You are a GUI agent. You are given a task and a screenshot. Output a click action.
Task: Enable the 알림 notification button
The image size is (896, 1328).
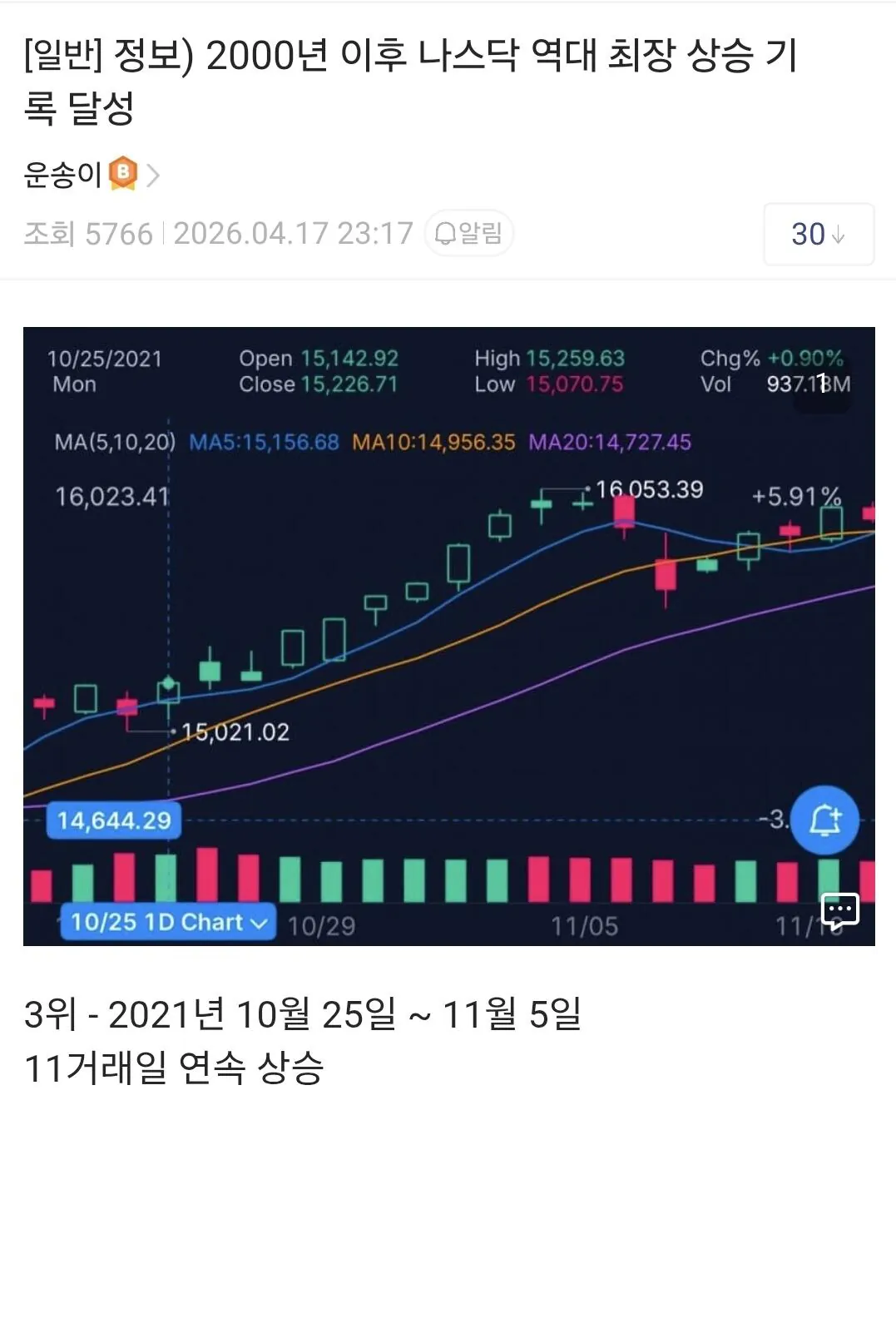(x=469, y=234)
